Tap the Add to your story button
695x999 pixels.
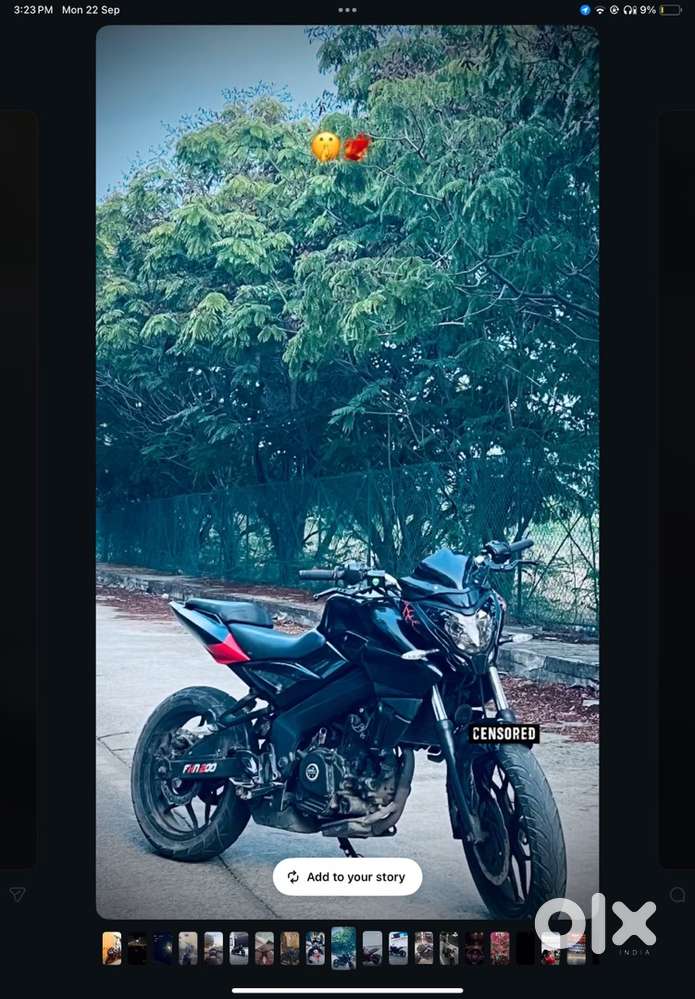347,877
